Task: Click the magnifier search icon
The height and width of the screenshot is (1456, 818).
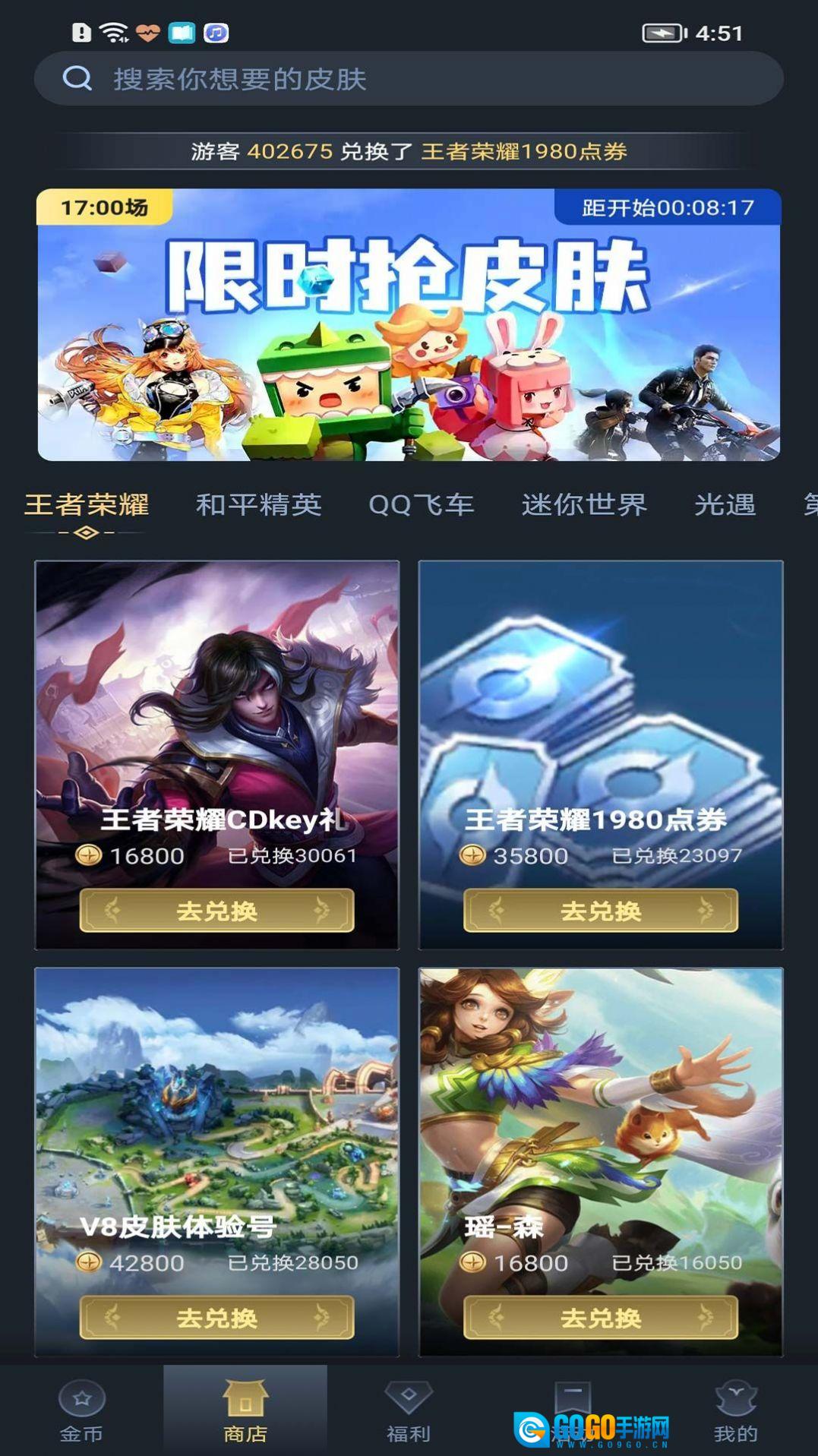Action: pyautogui.click(x=76, y=80)
